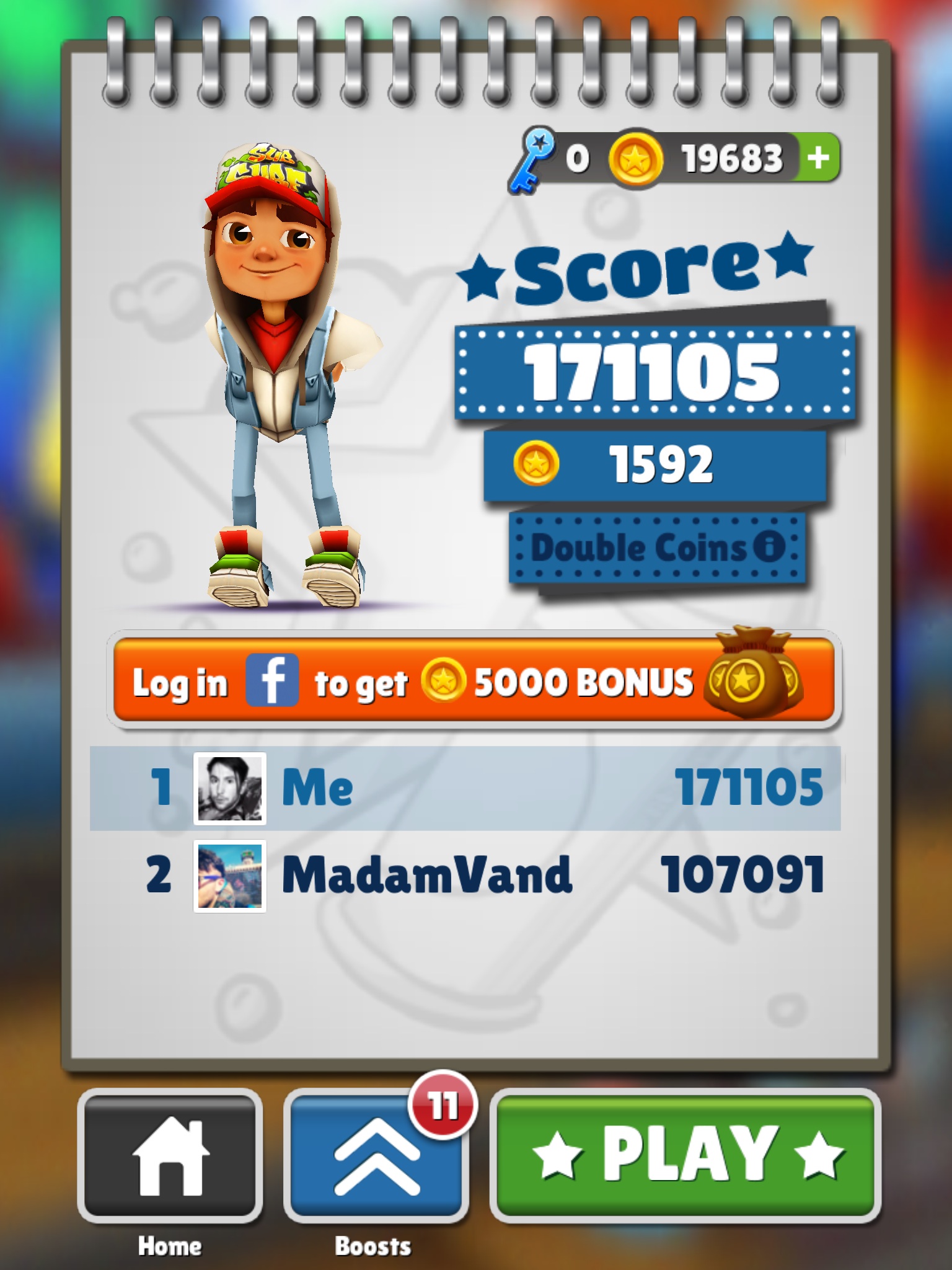This screenshot has height=1270, width=952.
Task: Start a new run with Play
Action: coord(685,1155)
